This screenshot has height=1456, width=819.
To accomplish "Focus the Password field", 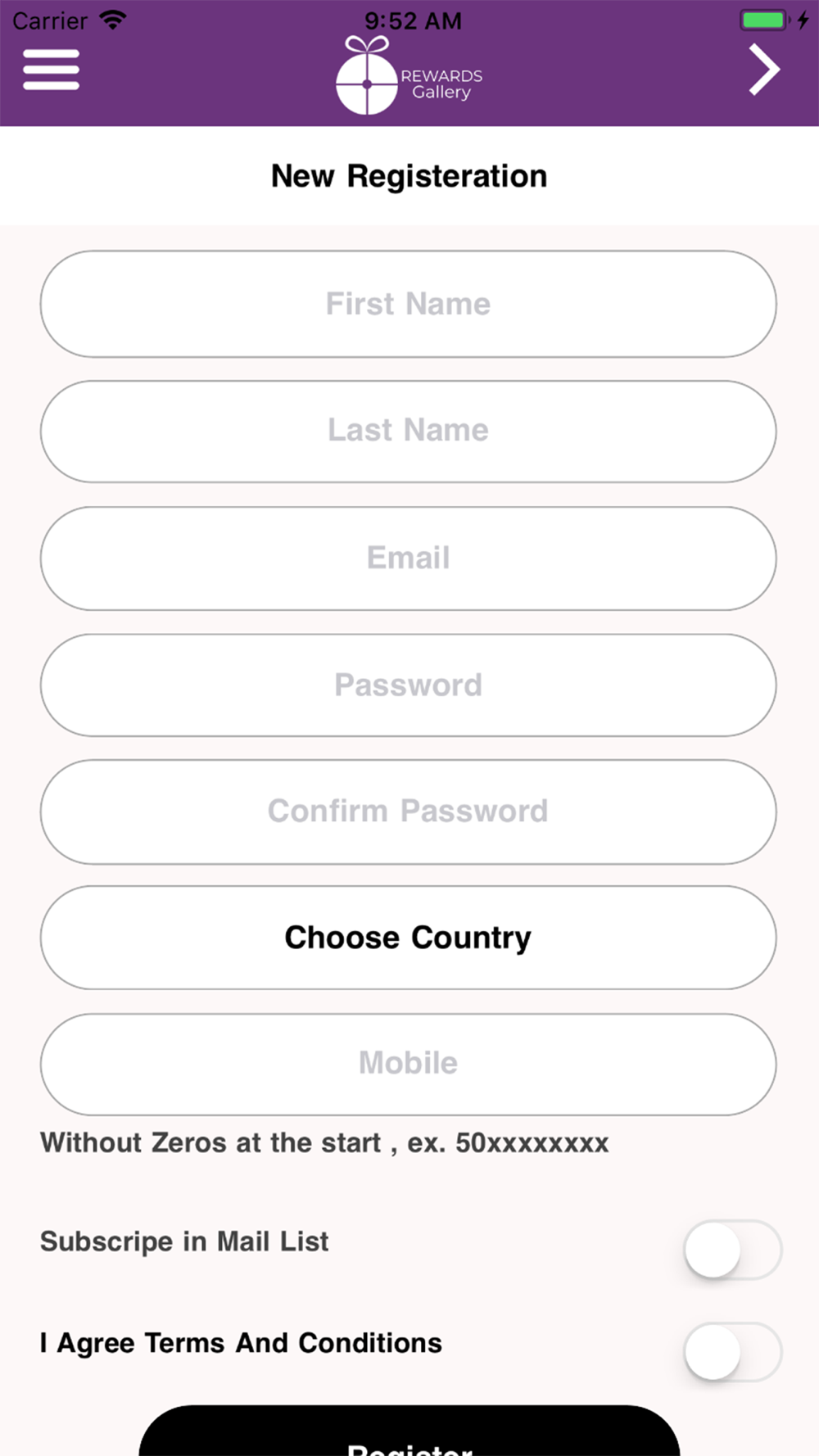I will pos(408,685).
